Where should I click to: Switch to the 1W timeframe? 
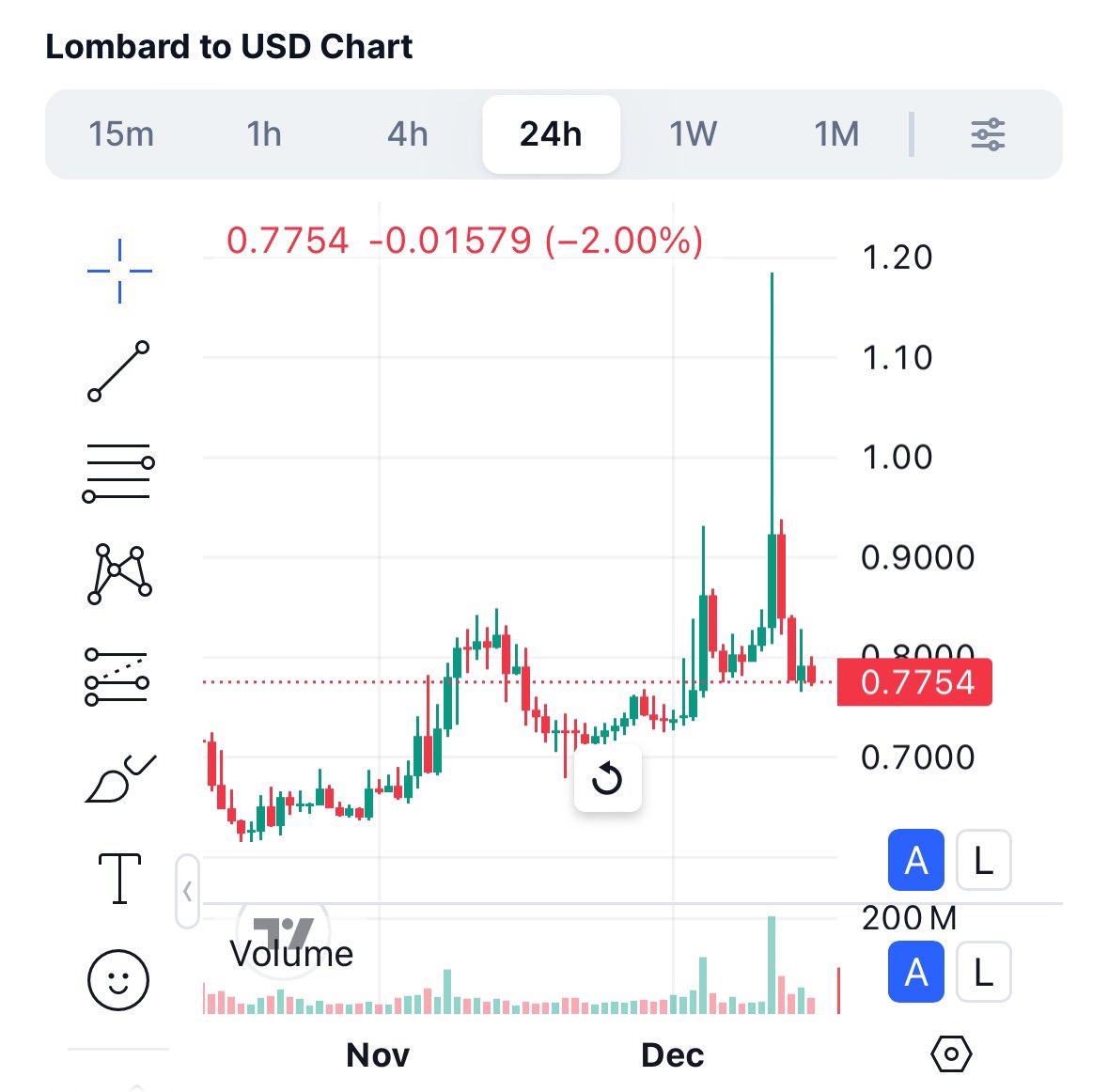point(693,134)
